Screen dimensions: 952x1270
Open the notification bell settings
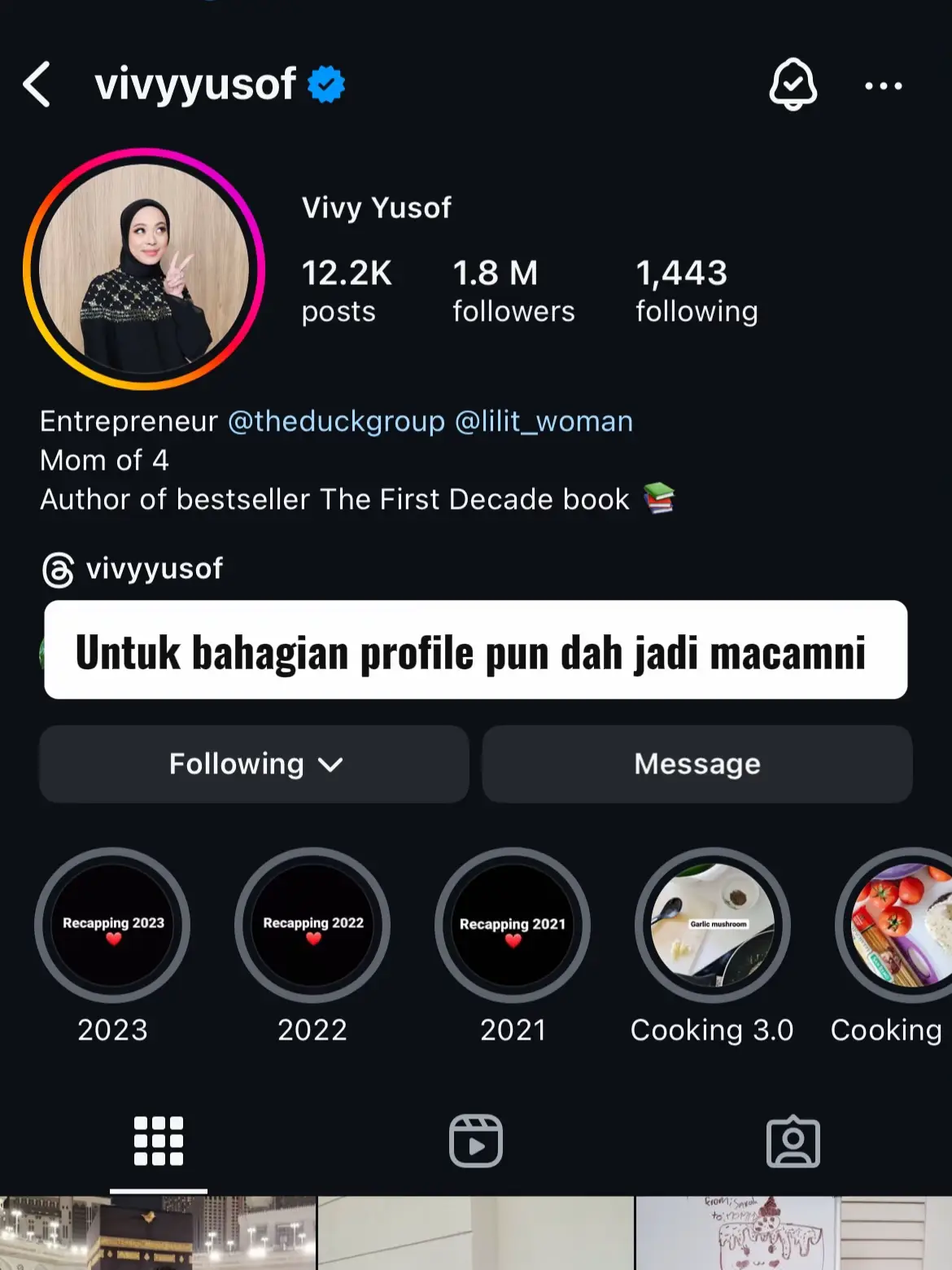(793, 85)
